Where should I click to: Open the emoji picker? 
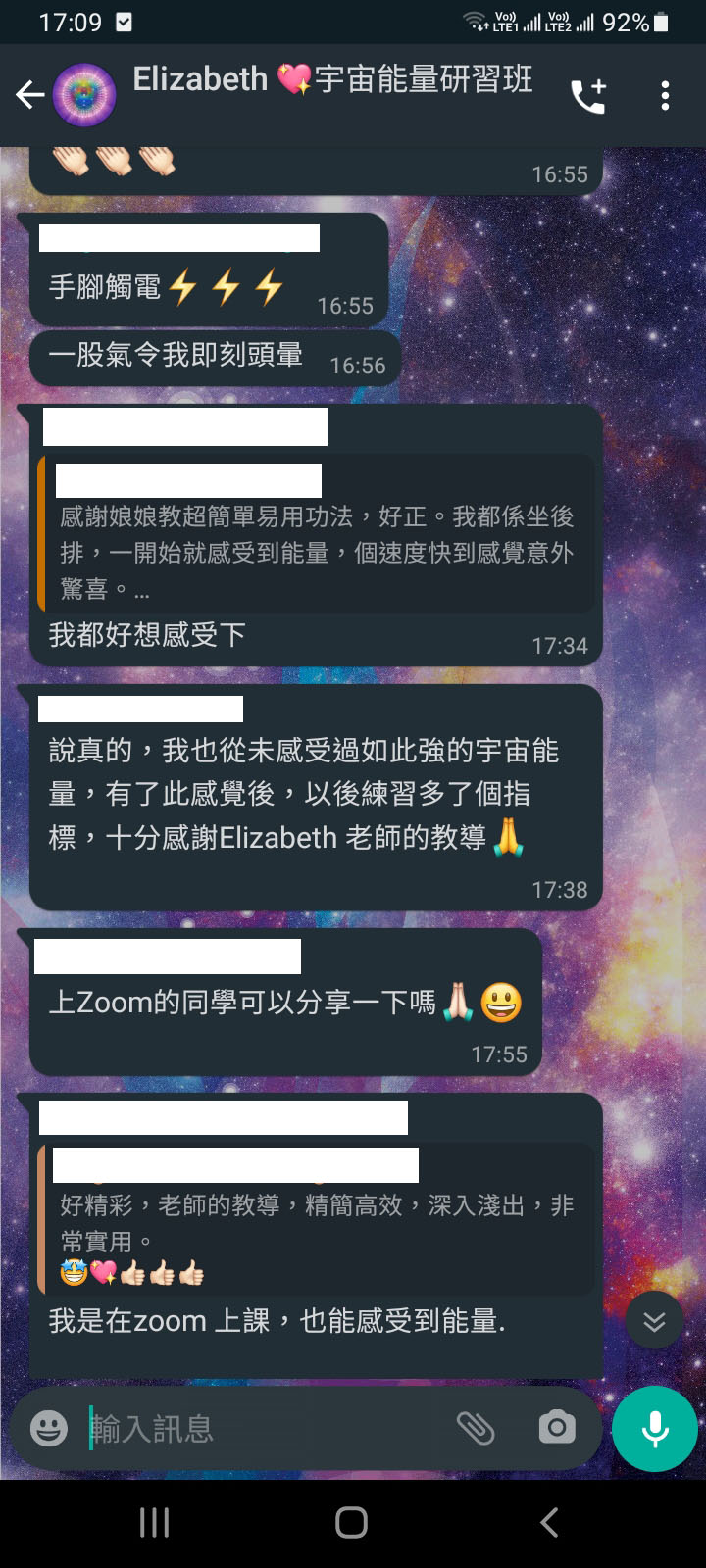[x=49, y=1428]
